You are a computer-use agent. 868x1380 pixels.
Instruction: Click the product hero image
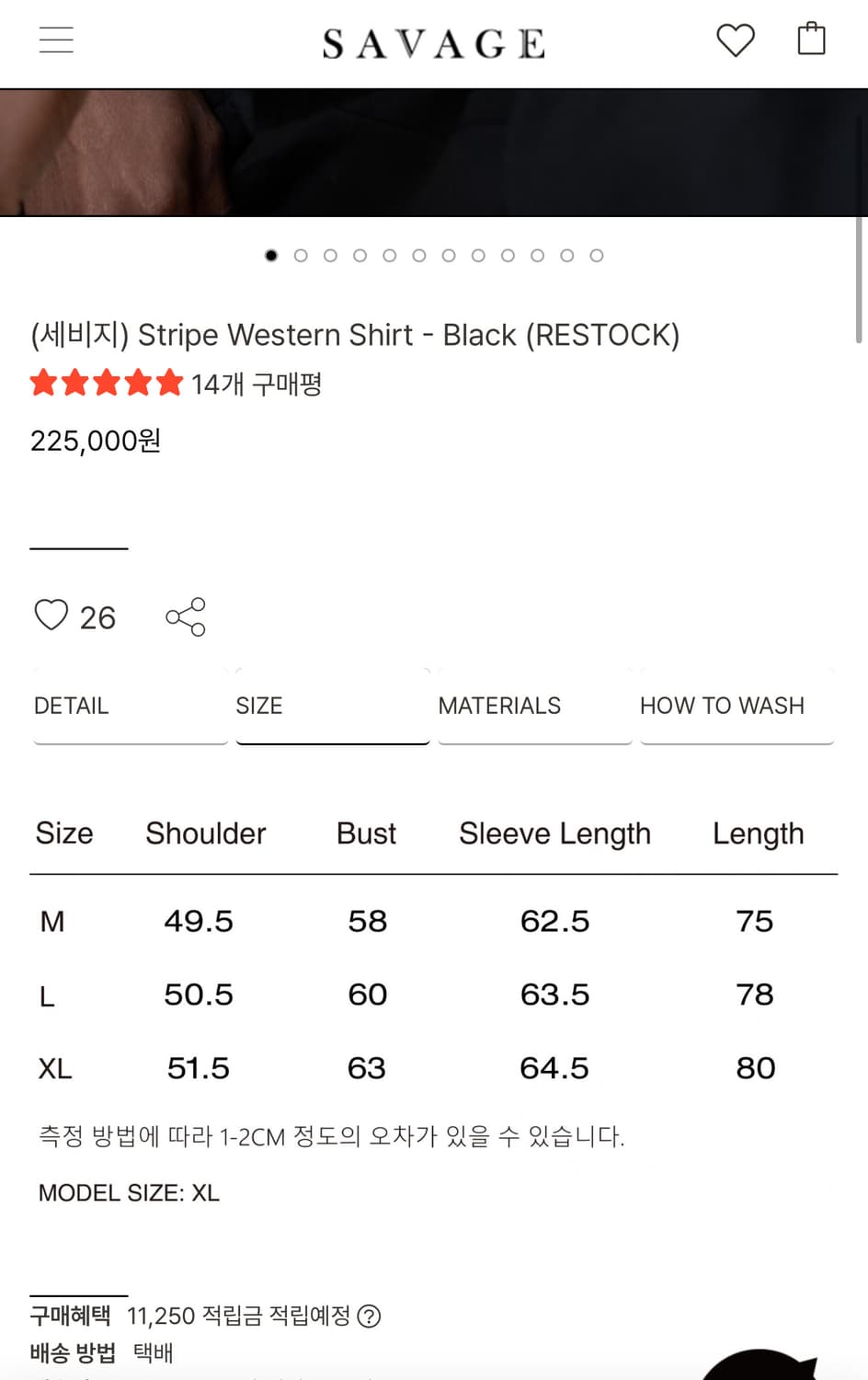tap(433, 150)
